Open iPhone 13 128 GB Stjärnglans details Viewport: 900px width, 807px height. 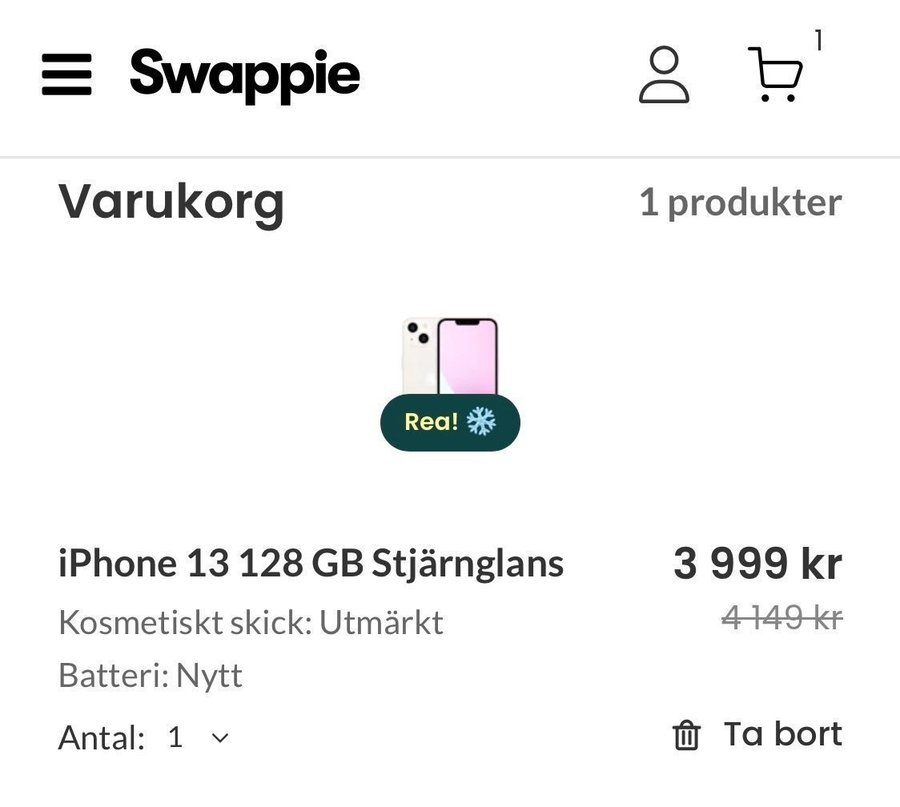(311, 564)
